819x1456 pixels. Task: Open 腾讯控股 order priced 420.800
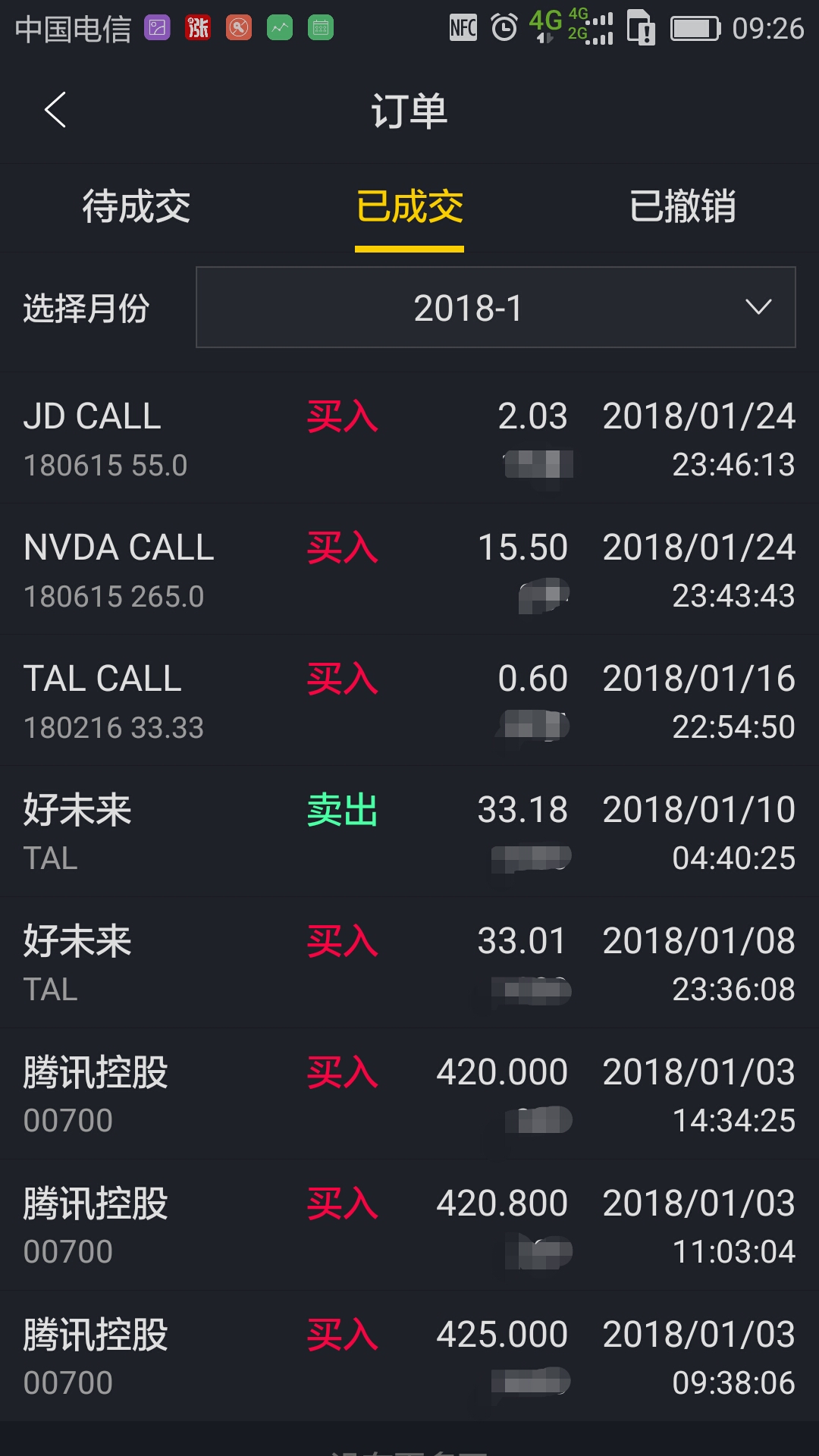pyautogui.click(x=409, y=1225)
